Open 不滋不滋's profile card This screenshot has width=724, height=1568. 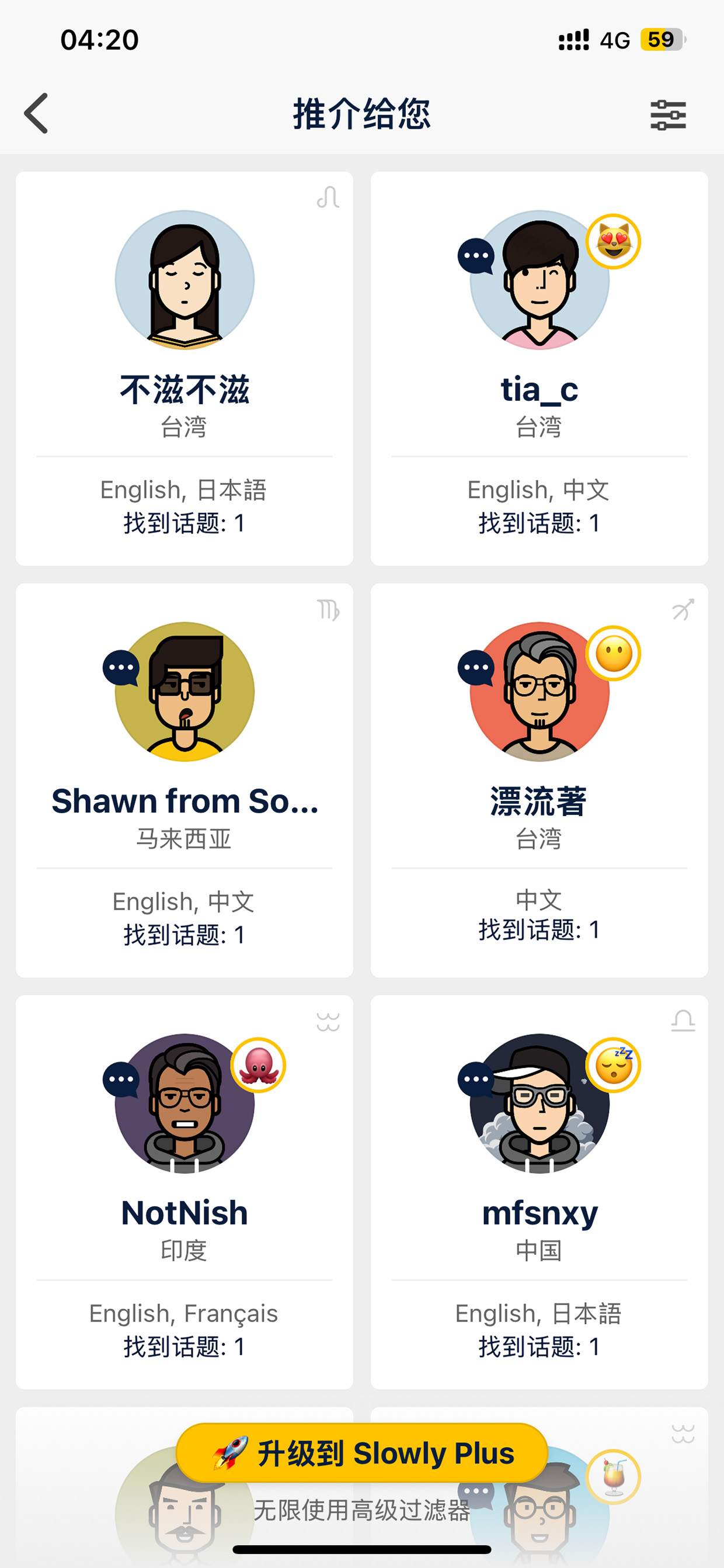[185, 368]
